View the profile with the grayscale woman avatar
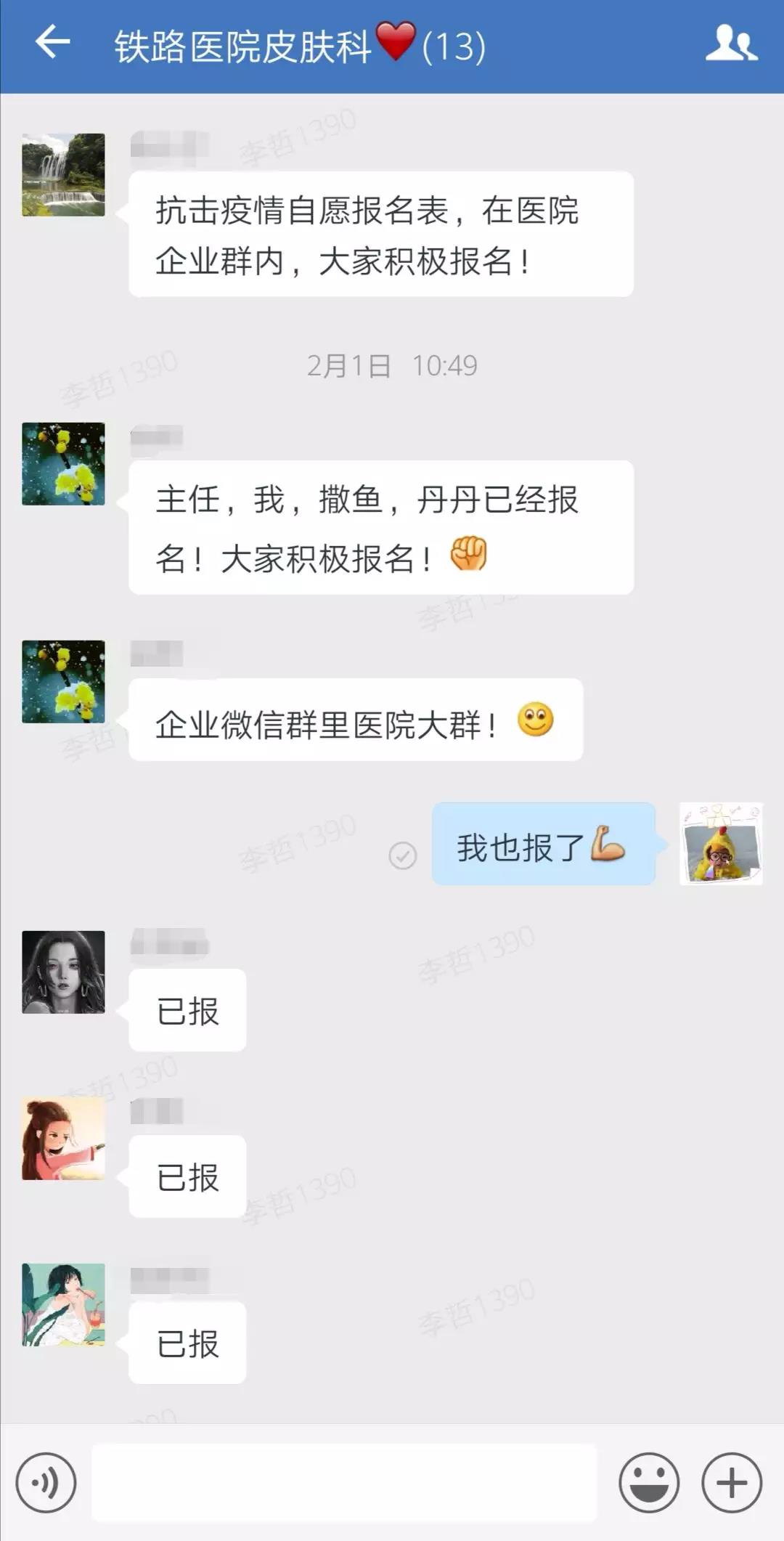The image size is (784, 1541). pyautogui.click(x=63, y=972)
